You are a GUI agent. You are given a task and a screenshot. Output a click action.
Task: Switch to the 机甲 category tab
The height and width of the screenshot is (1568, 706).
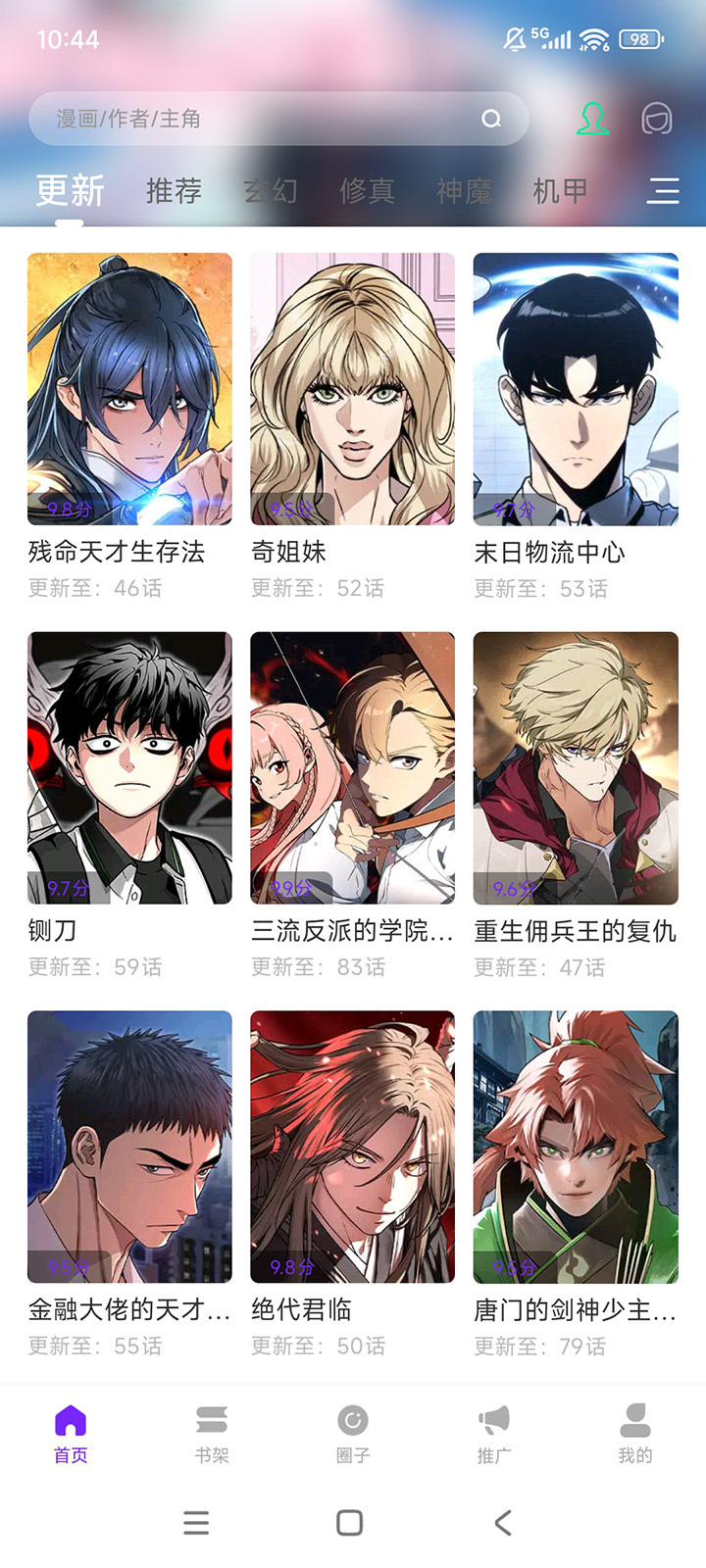pyautogui.click(x=560, y=190)
